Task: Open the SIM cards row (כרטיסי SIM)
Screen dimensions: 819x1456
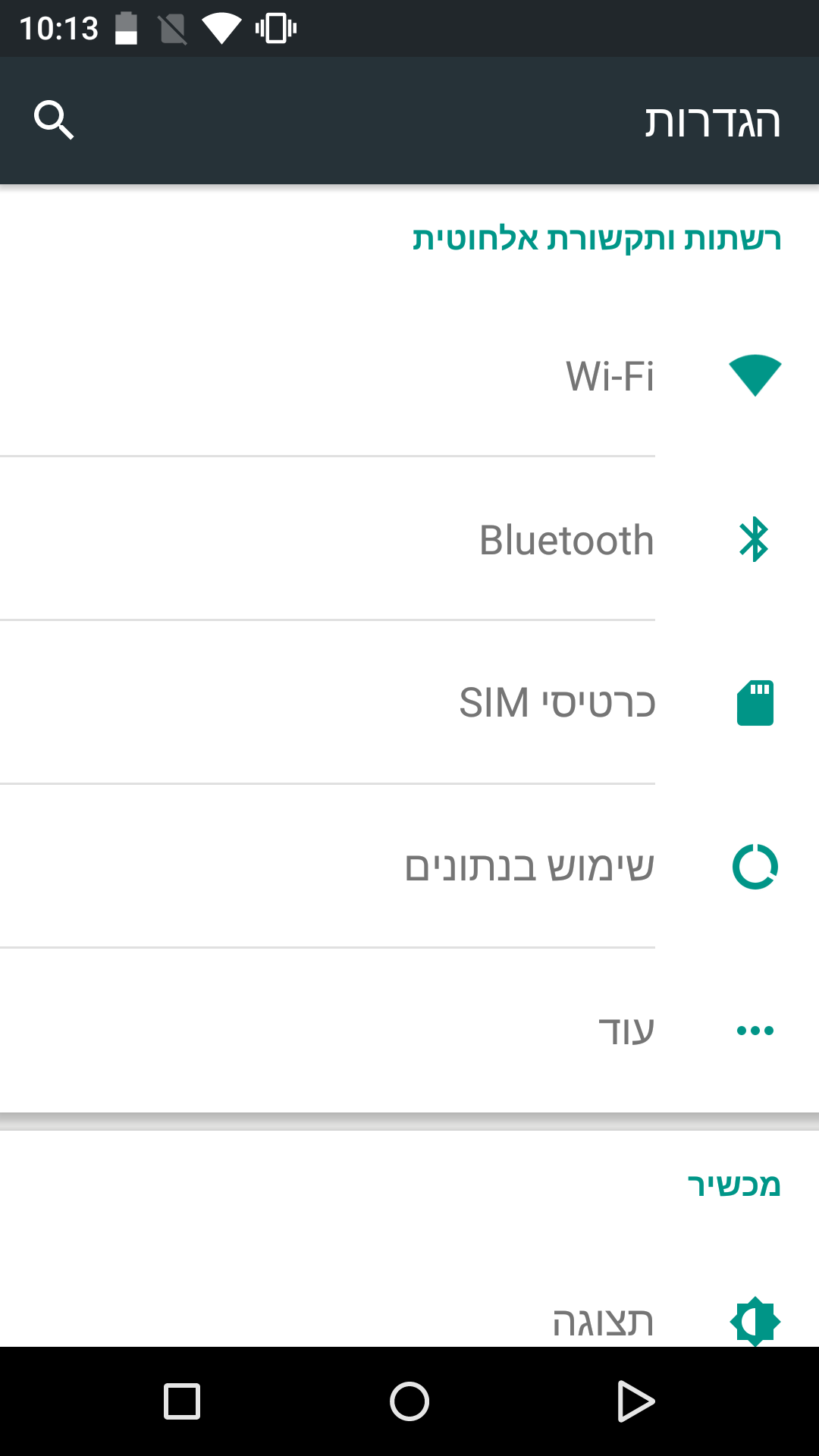Action: coord(557,703)
